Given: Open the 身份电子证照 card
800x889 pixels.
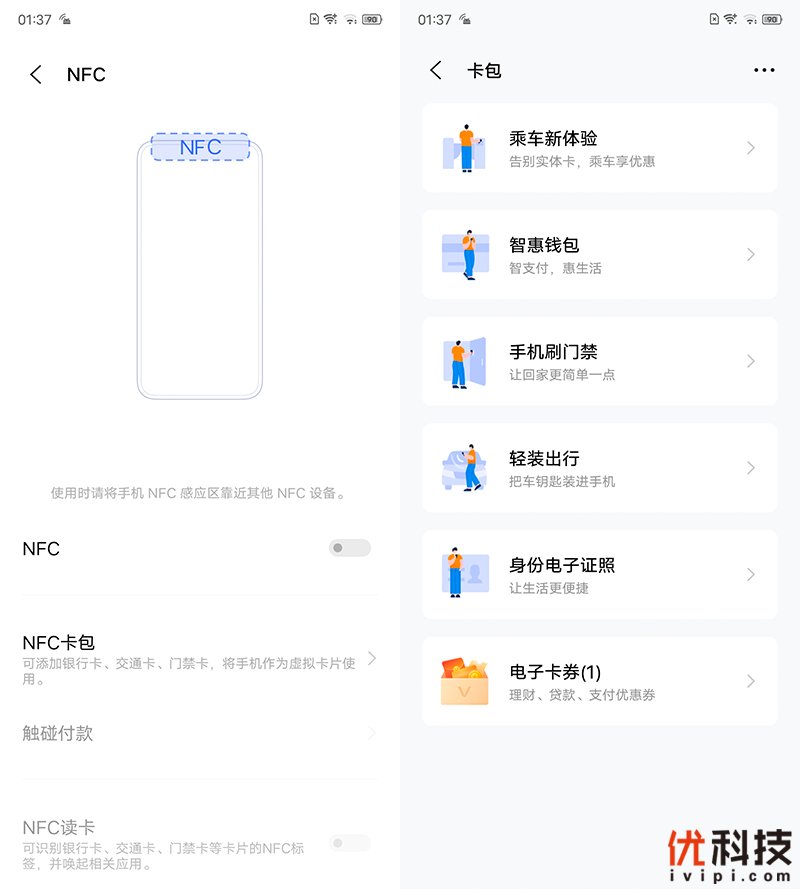Looking at the screenshot, I should 599,574.
